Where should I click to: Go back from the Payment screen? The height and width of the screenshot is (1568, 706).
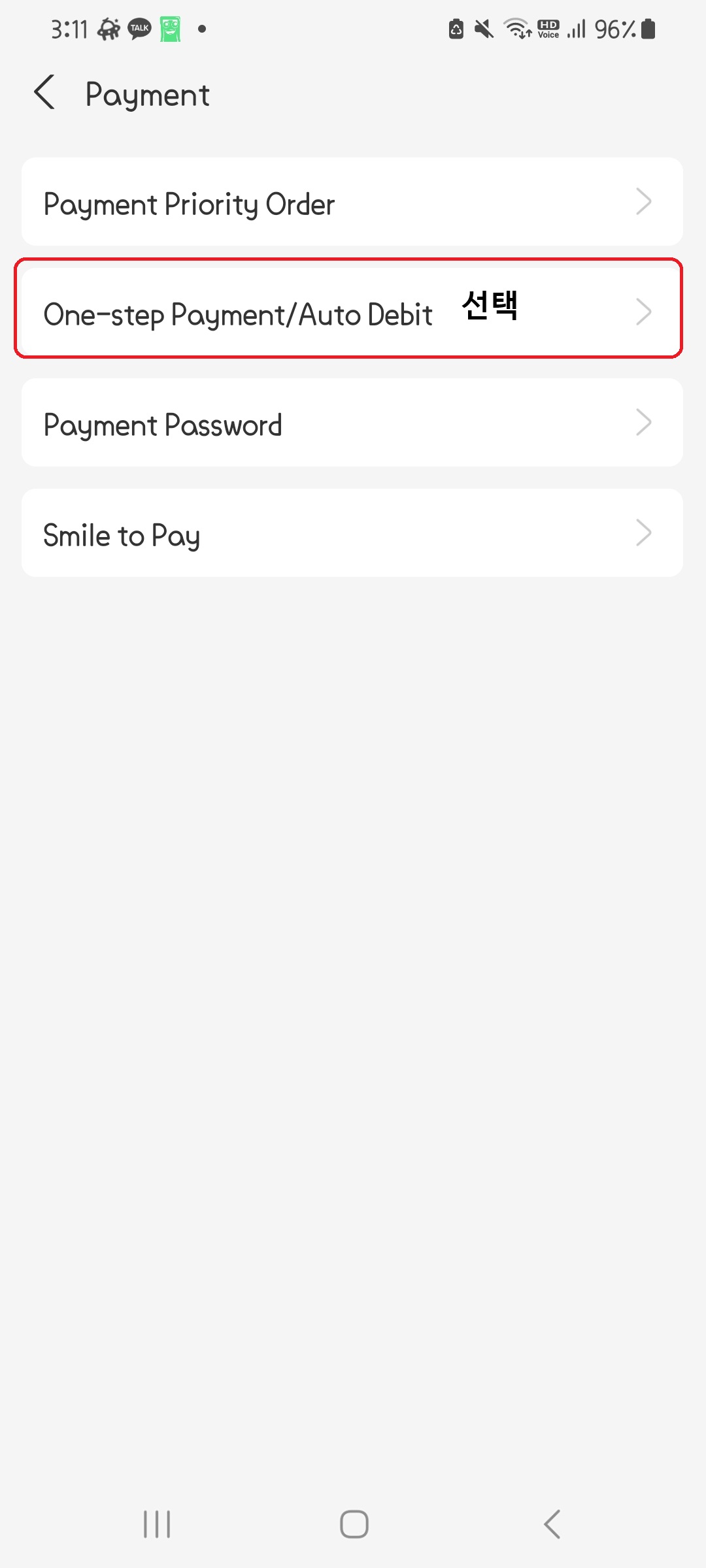click(x=44, y=92)
